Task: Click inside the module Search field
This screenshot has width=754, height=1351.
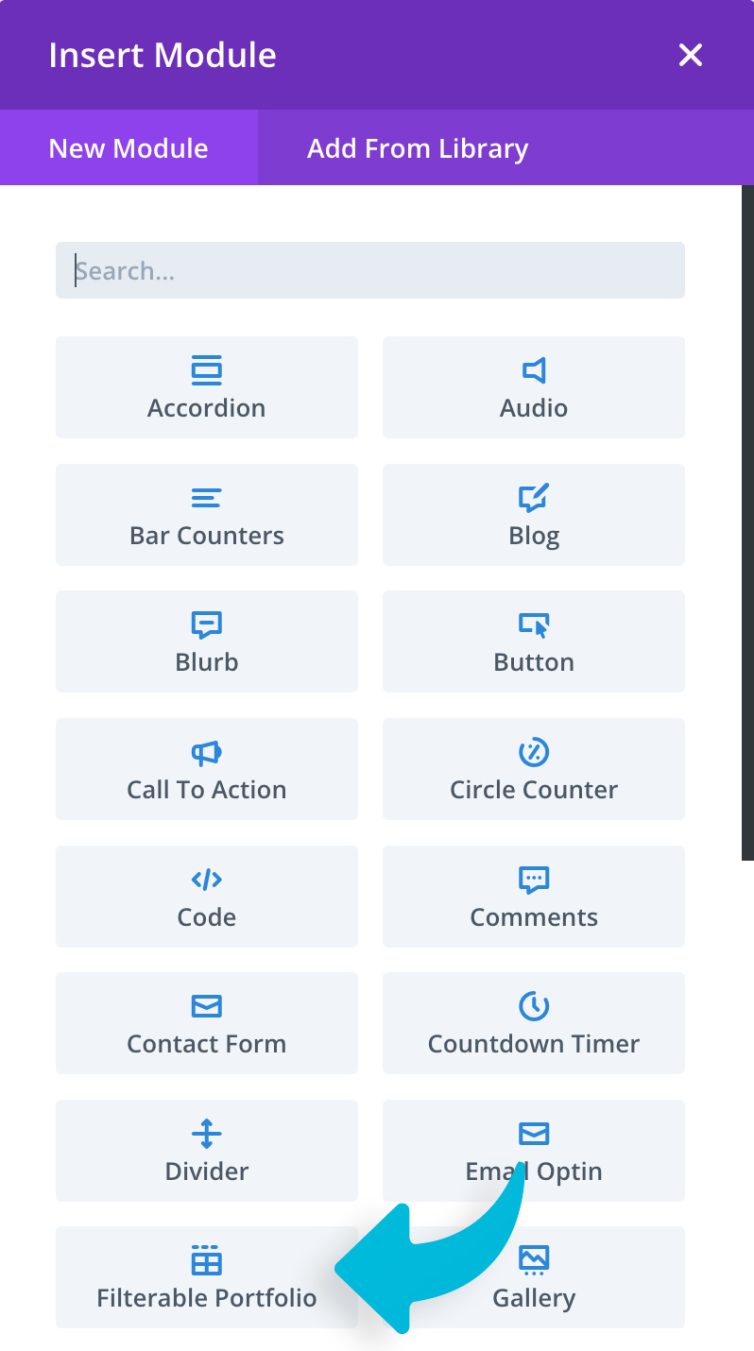Action: point(369,269)
